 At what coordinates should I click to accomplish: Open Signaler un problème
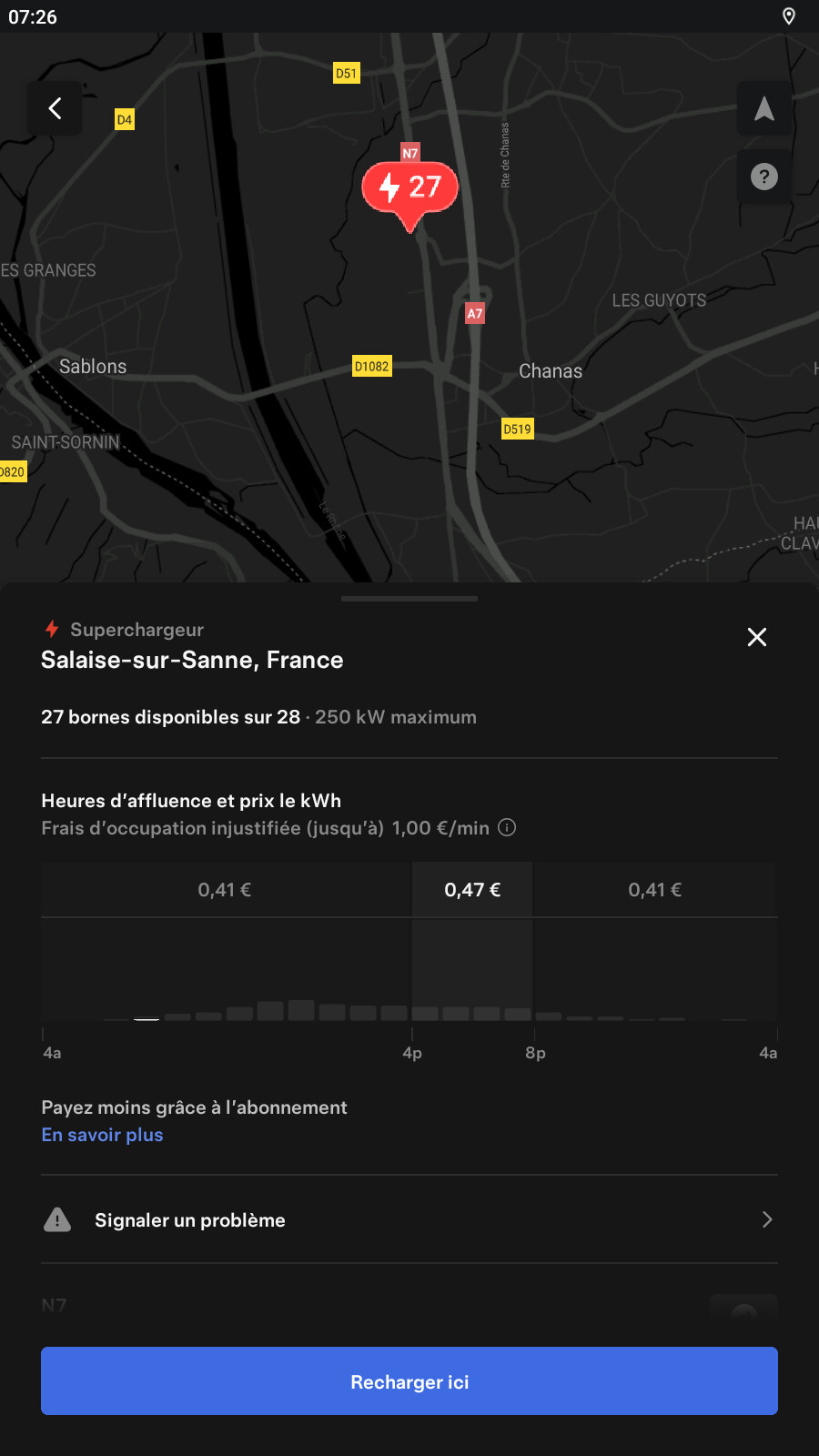pyautogui.click(x=409, y=1219)
